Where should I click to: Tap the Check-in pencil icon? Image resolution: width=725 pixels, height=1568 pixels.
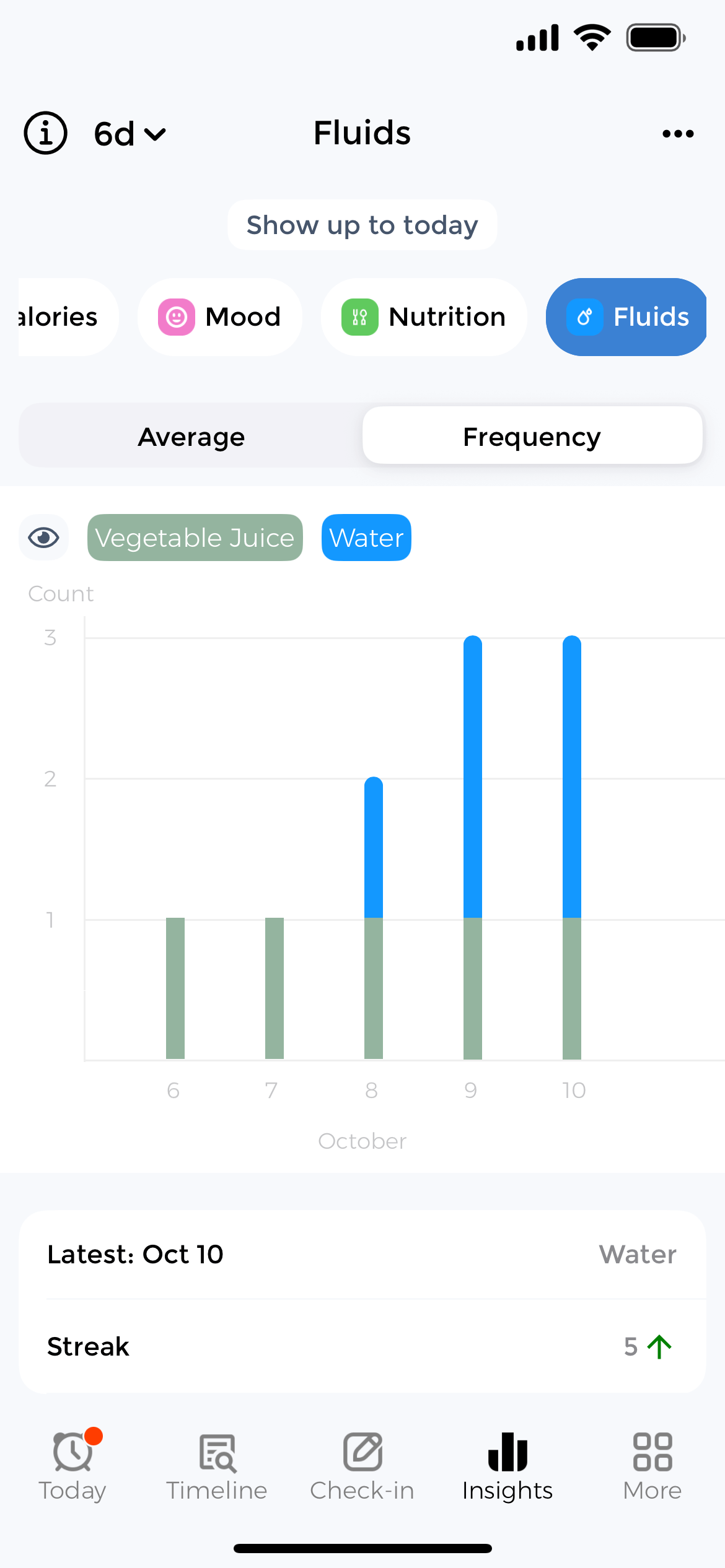[x=362, y=1452]
